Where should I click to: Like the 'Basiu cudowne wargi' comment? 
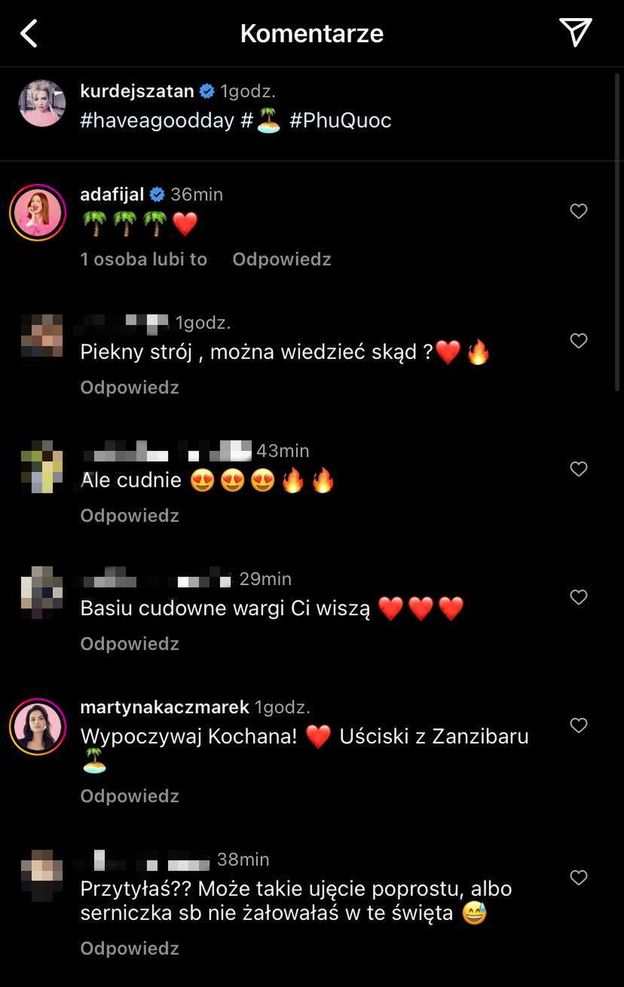tap(578, 597)
